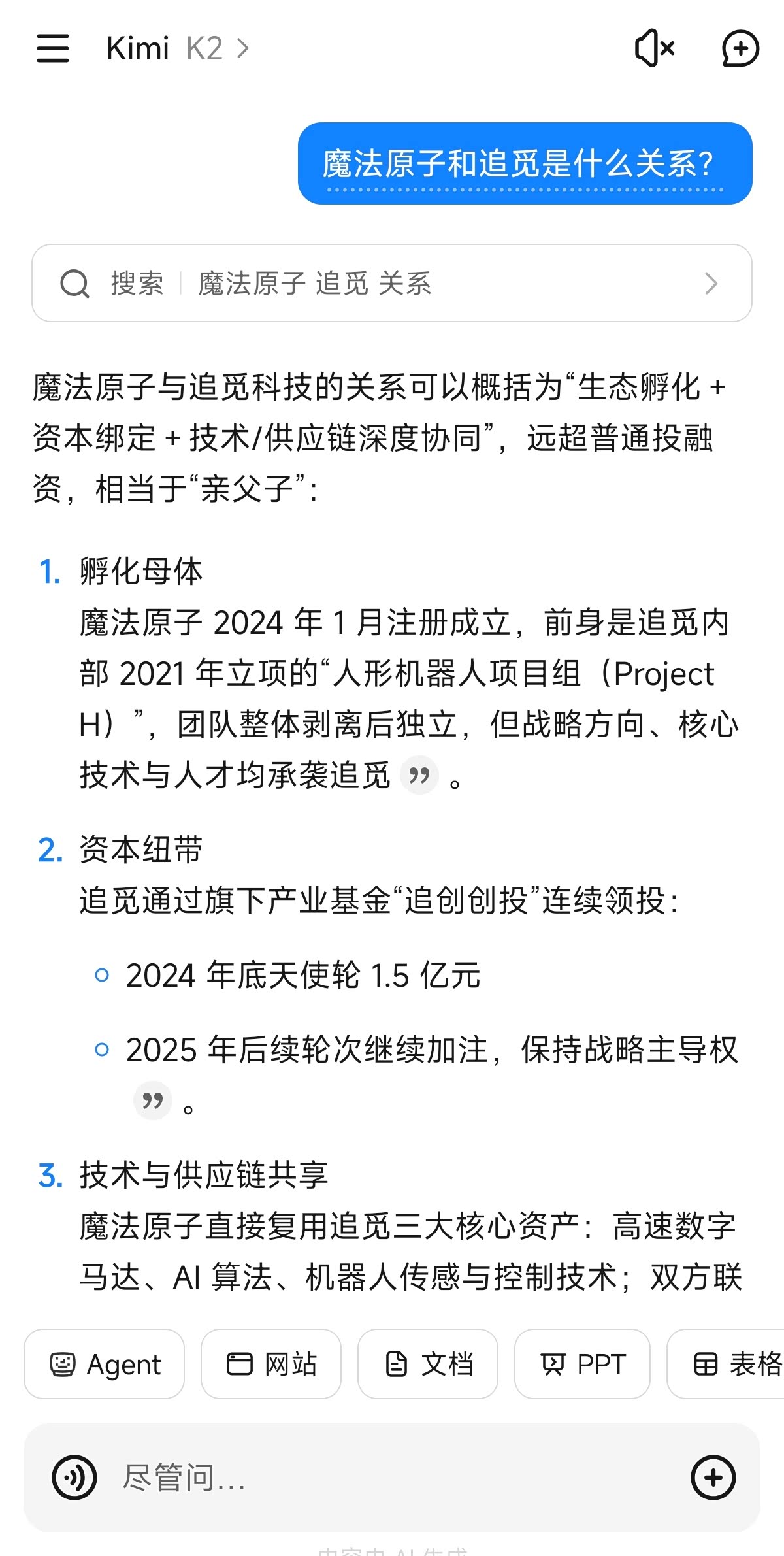Toggle the muted speaker icon
This screenshot has height=1556, width=784.
tap(654, 49)
